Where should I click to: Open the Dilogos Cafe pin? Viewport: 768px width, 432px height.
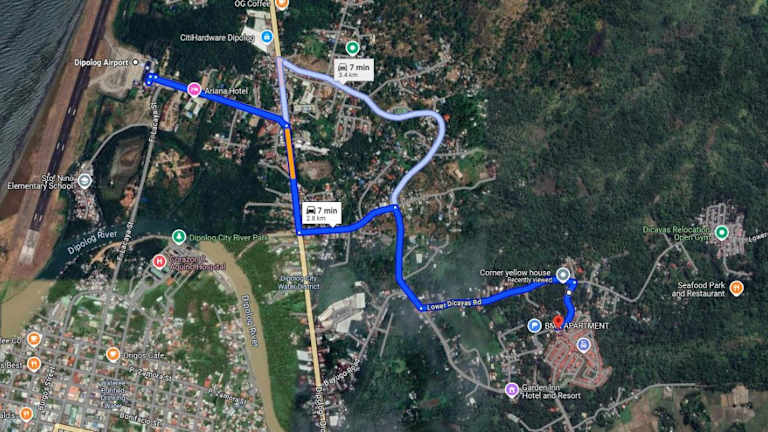tap(113, 354)
